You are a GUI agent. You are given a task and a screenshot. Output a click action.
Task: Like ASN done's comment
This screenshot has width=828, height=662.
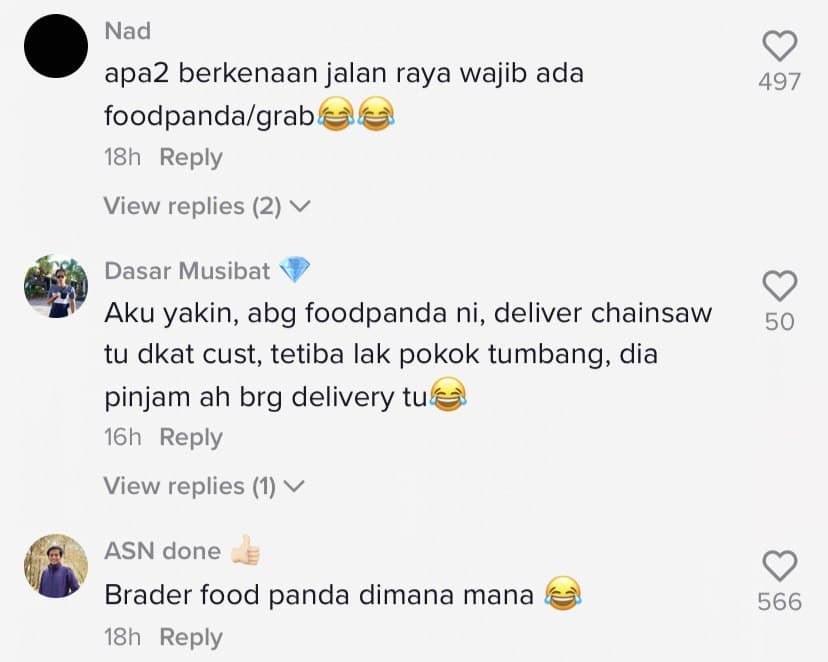click(780, 566)
